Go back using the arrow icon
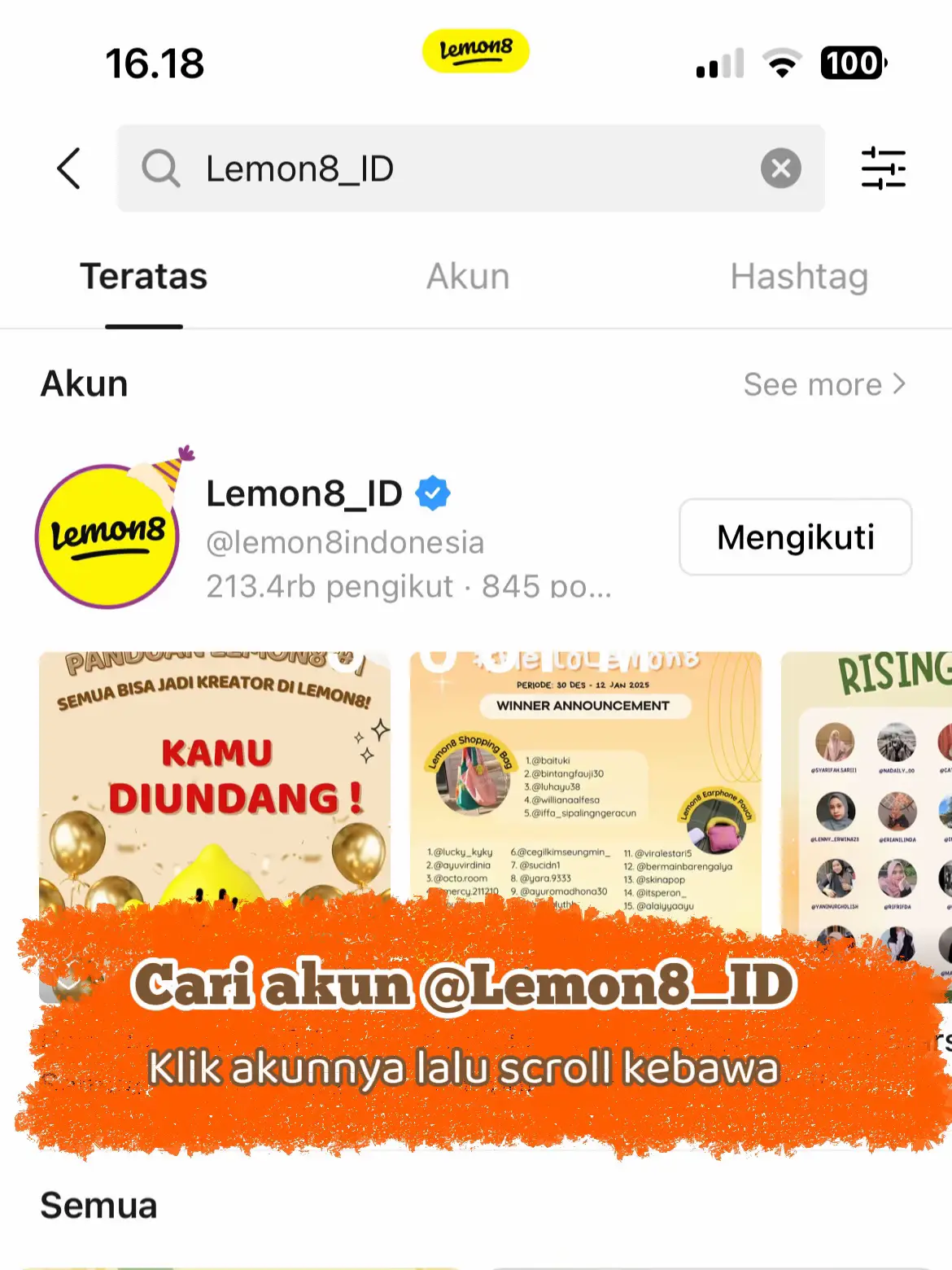Image resolution: width=952 pixels, height=1270 pixels. [x=69, y=169]
